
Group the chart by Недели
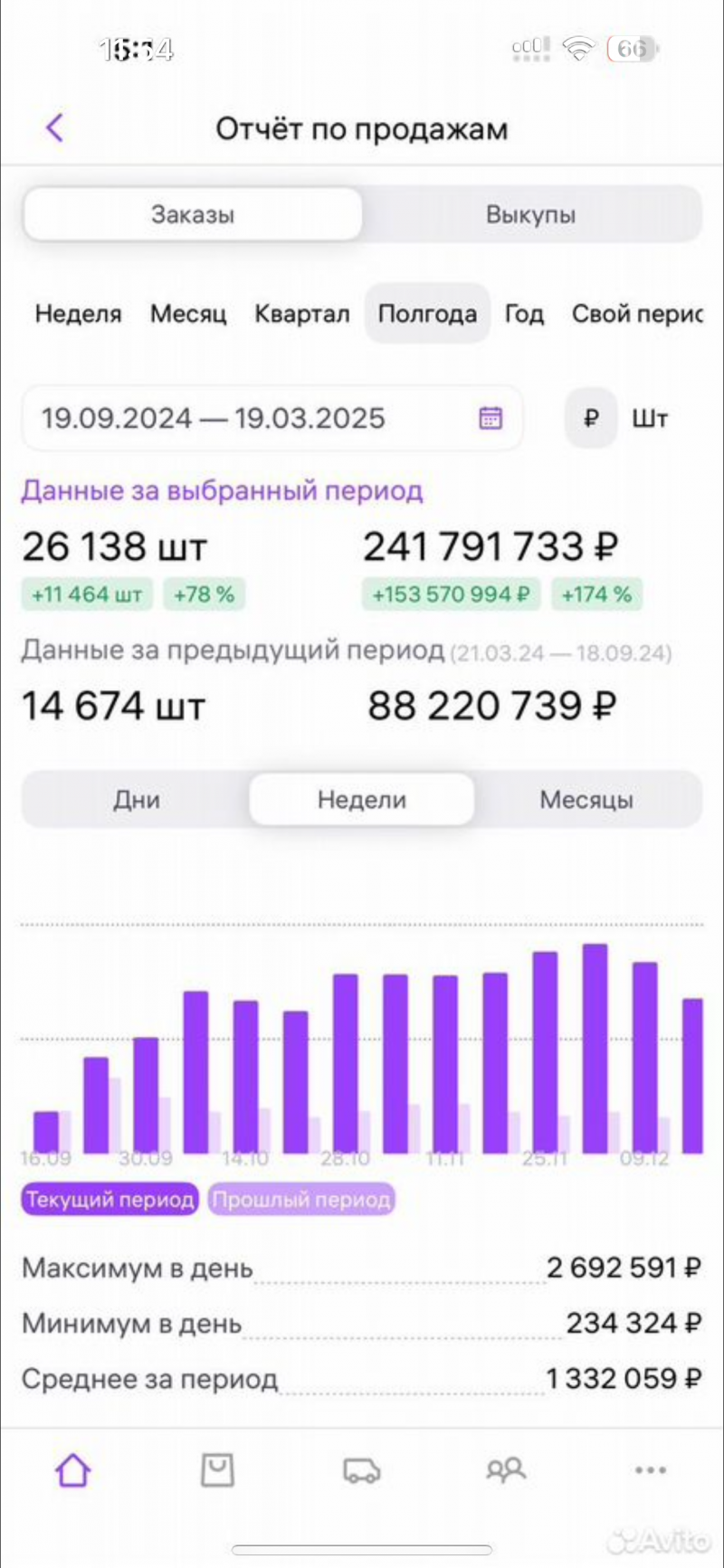coord(361,800)
